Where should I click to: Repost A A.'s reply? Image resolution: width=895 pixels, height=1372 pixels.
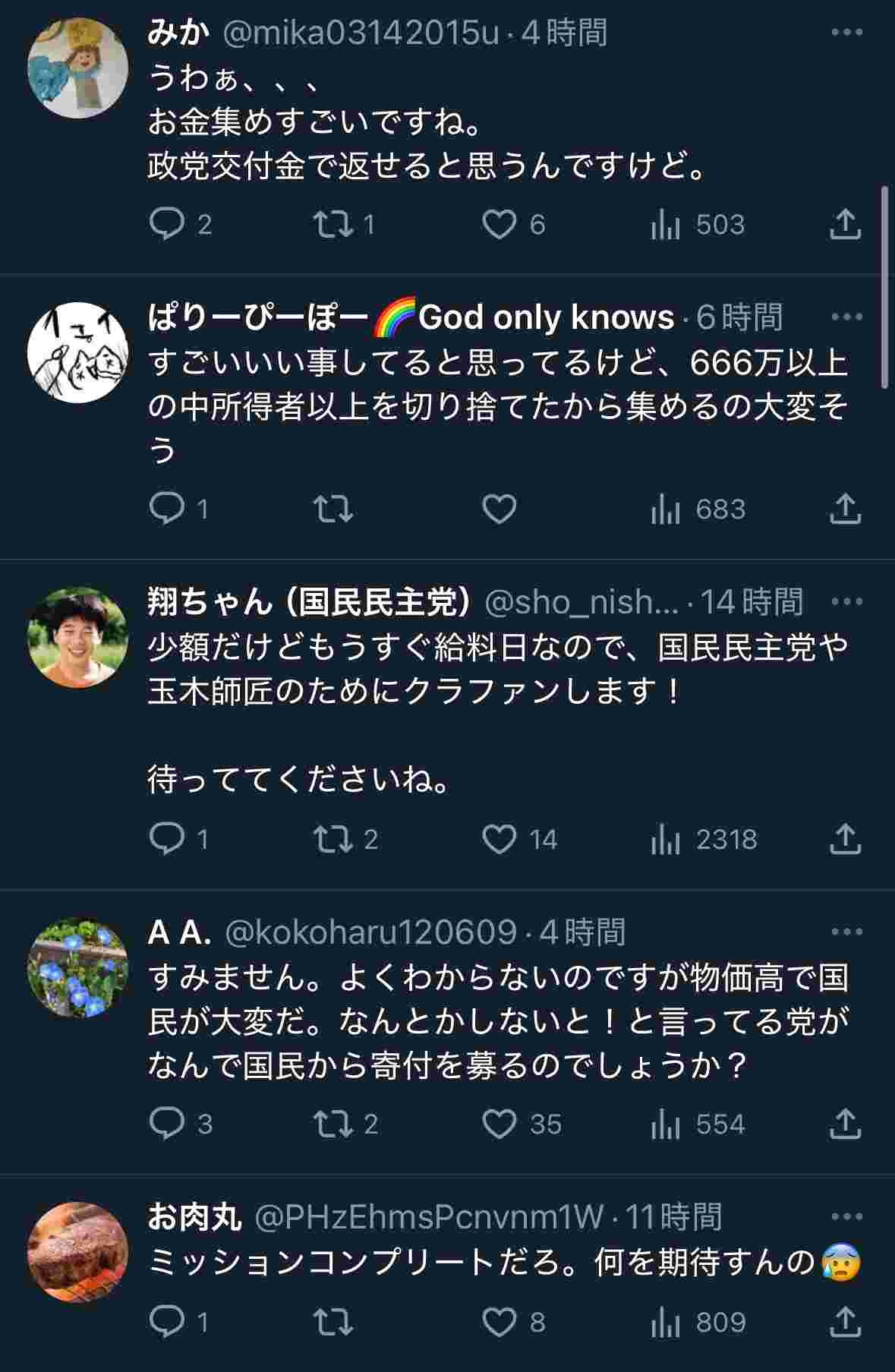click(332, 1124)
